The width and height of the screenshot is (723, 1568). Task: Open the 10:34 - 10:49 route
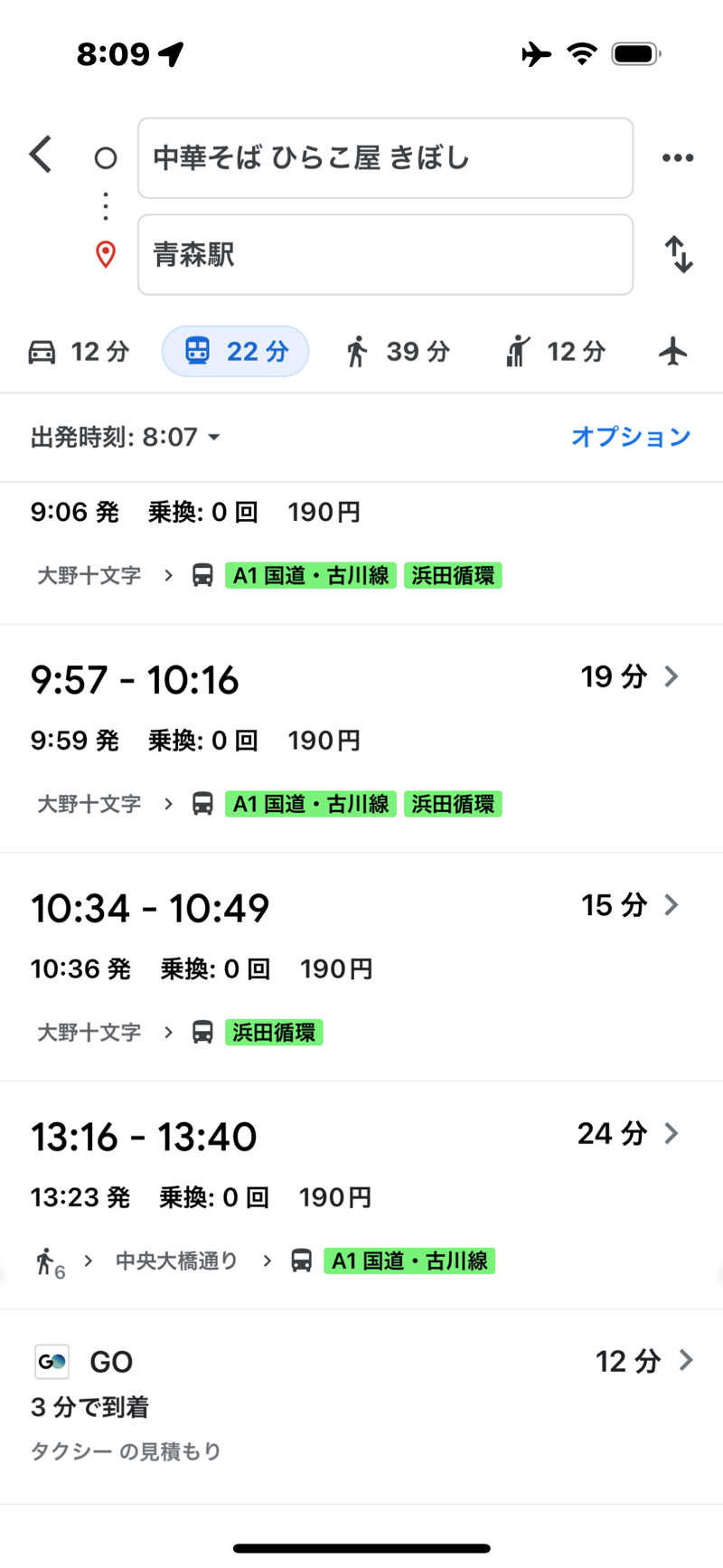click(361, 967)
